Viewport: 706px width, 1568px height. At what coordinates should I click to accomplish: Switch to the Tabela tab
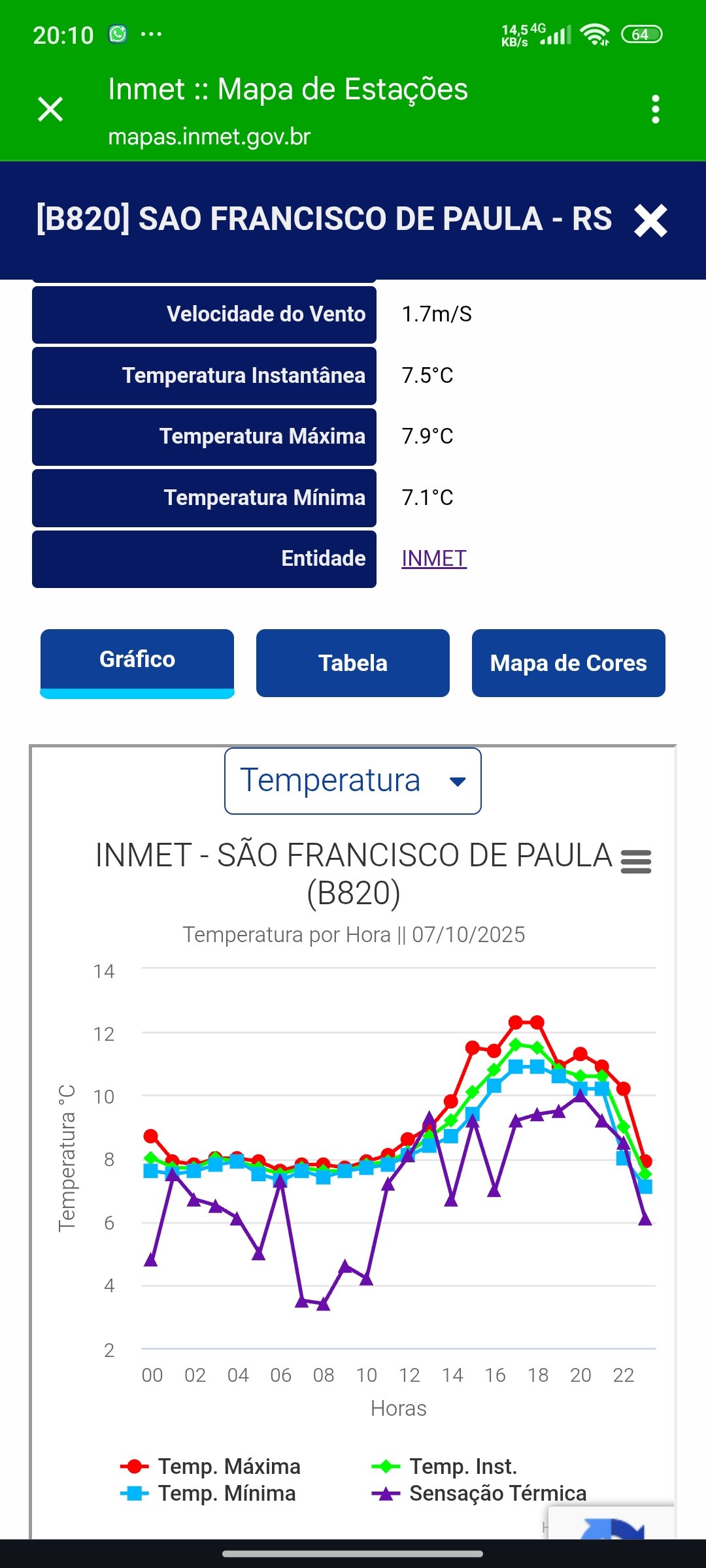click(353, 663)
